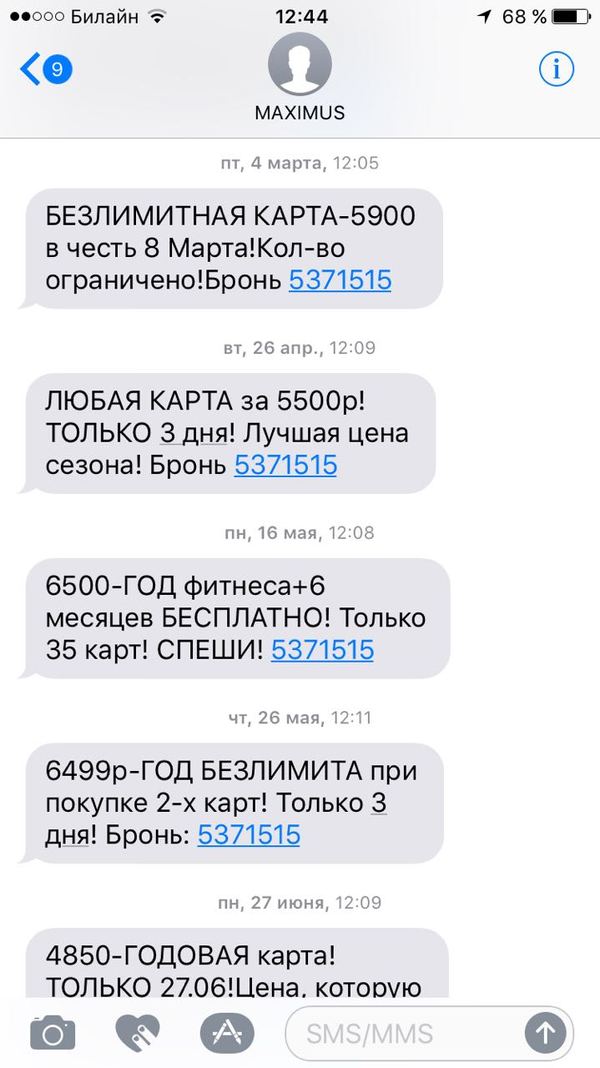Viewport: 600px width, 1068px height.
Task: Send the message with arrow button
Action: [x=546, y=1031]
